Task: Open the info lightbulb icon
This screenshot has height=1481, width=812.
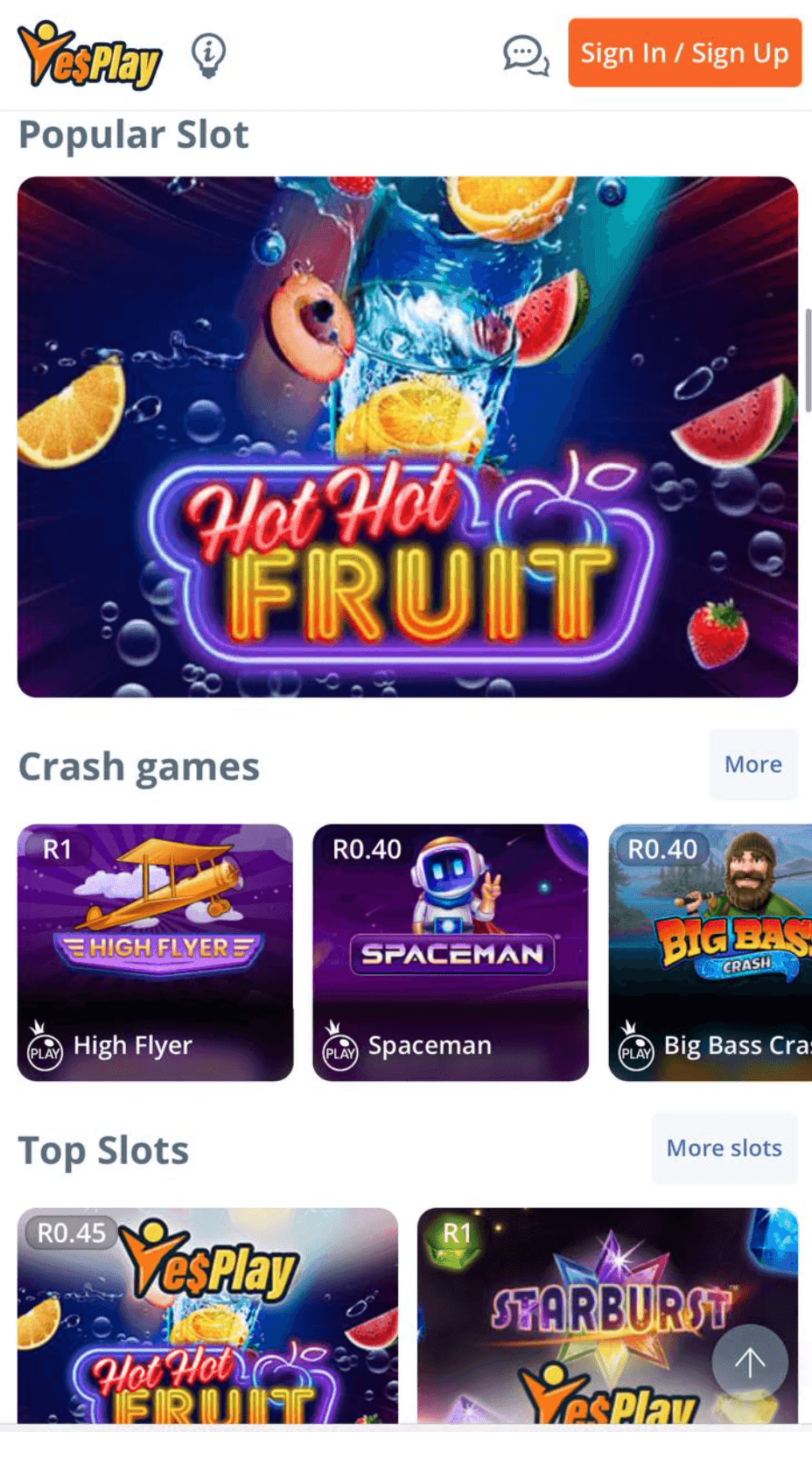Action: (208, 56)
